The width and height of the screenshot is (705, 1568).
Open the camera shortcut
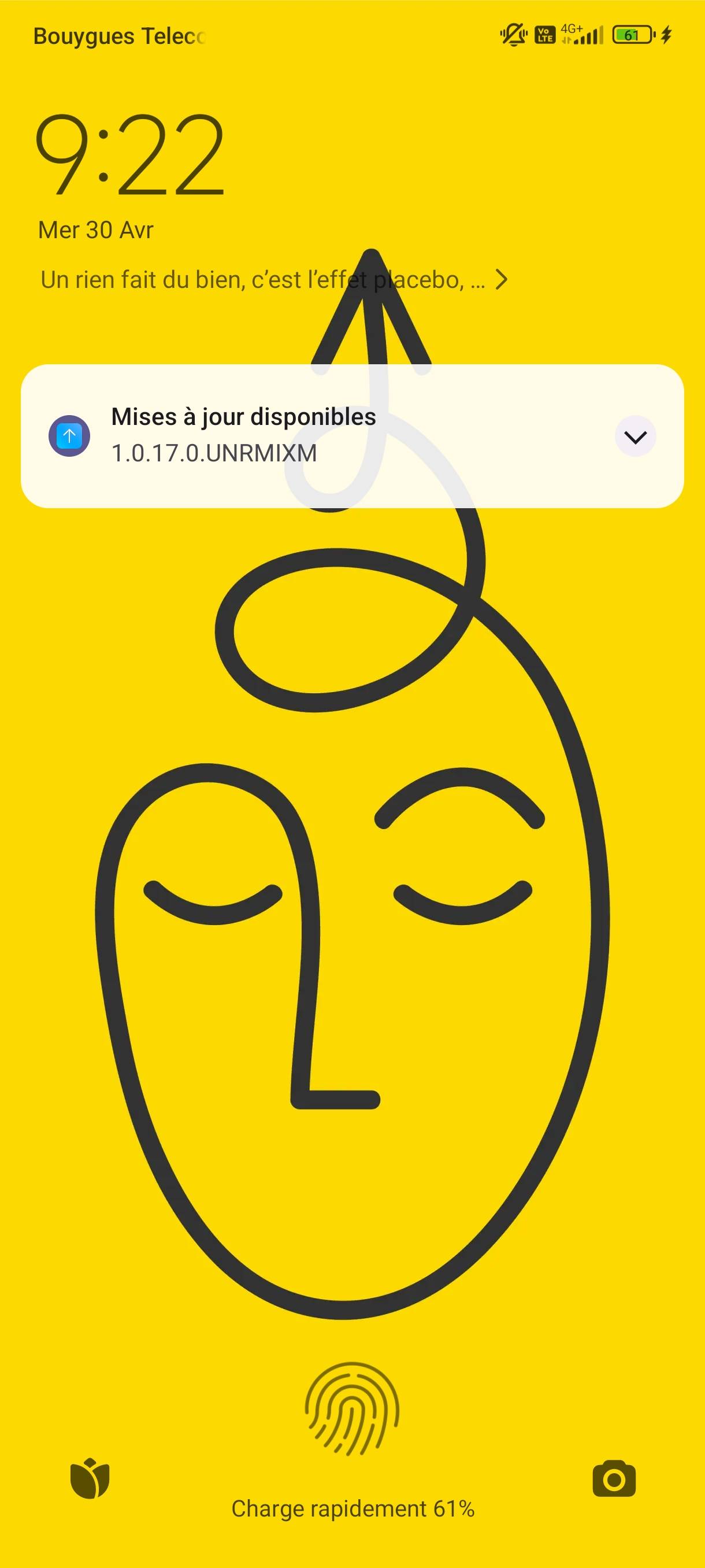tap(614, 1478)
